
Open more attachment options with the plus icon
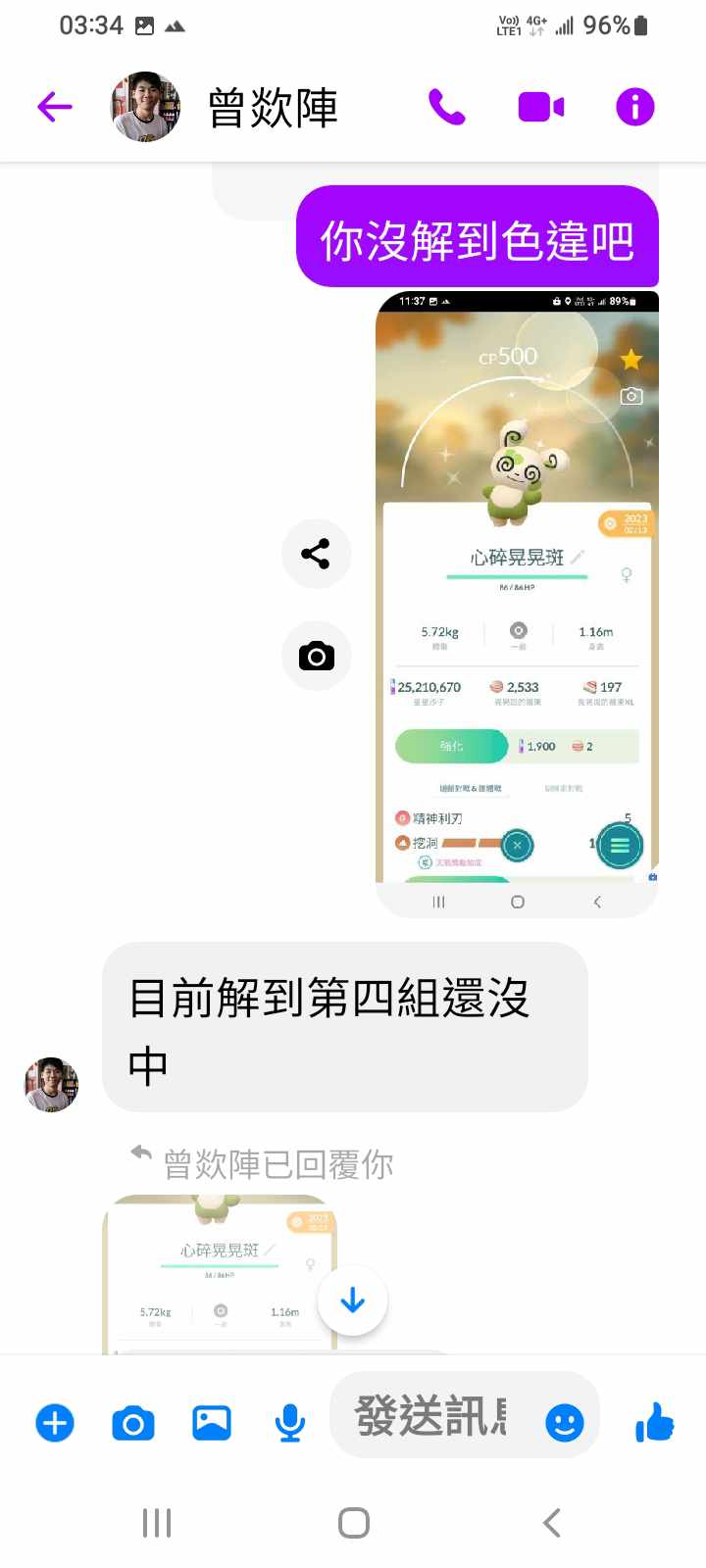[x=55, y=1422]
